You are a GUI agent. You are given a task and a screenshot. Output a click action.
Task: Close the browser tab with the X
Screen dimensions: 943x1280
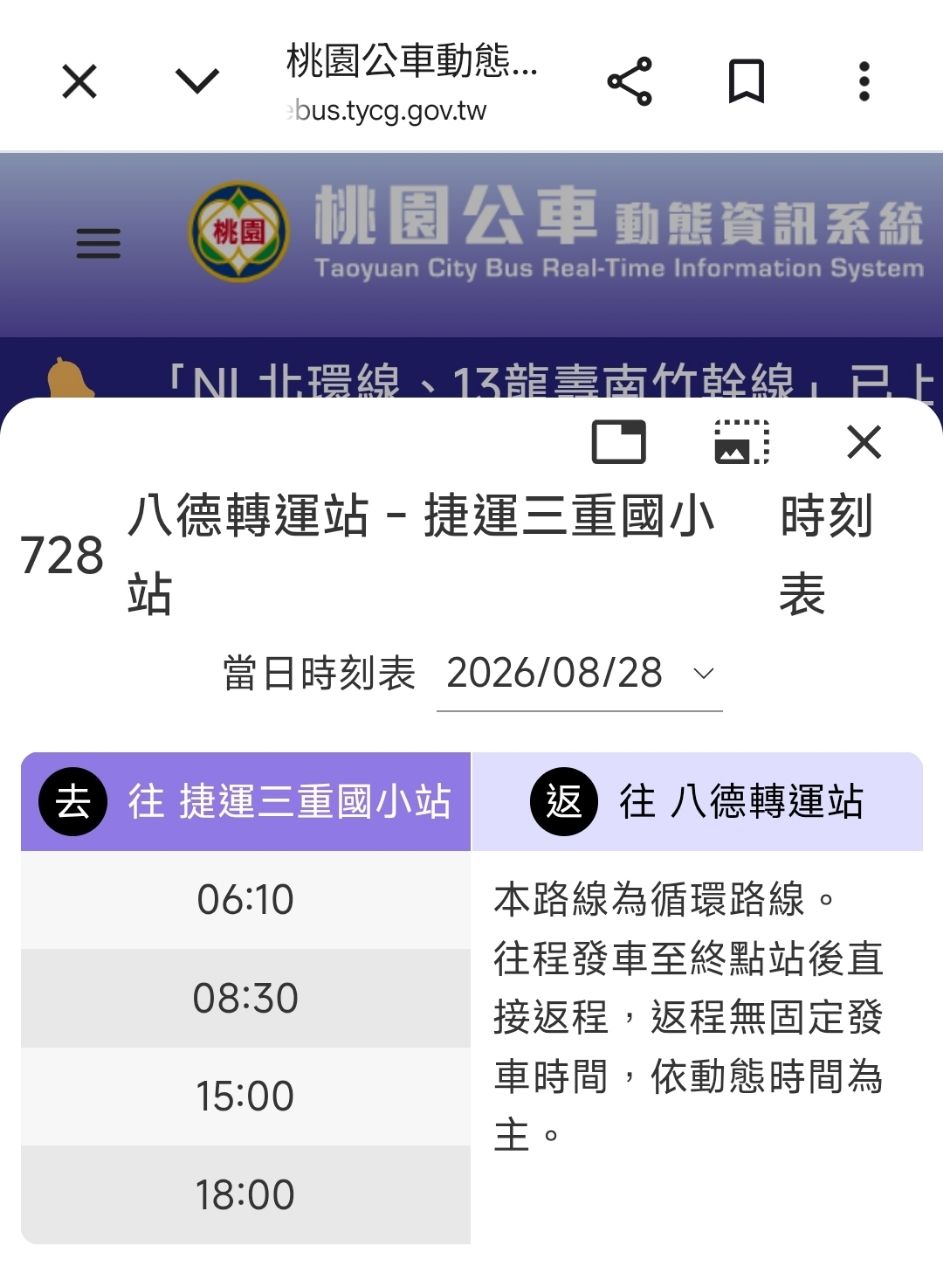coord(79,81)
